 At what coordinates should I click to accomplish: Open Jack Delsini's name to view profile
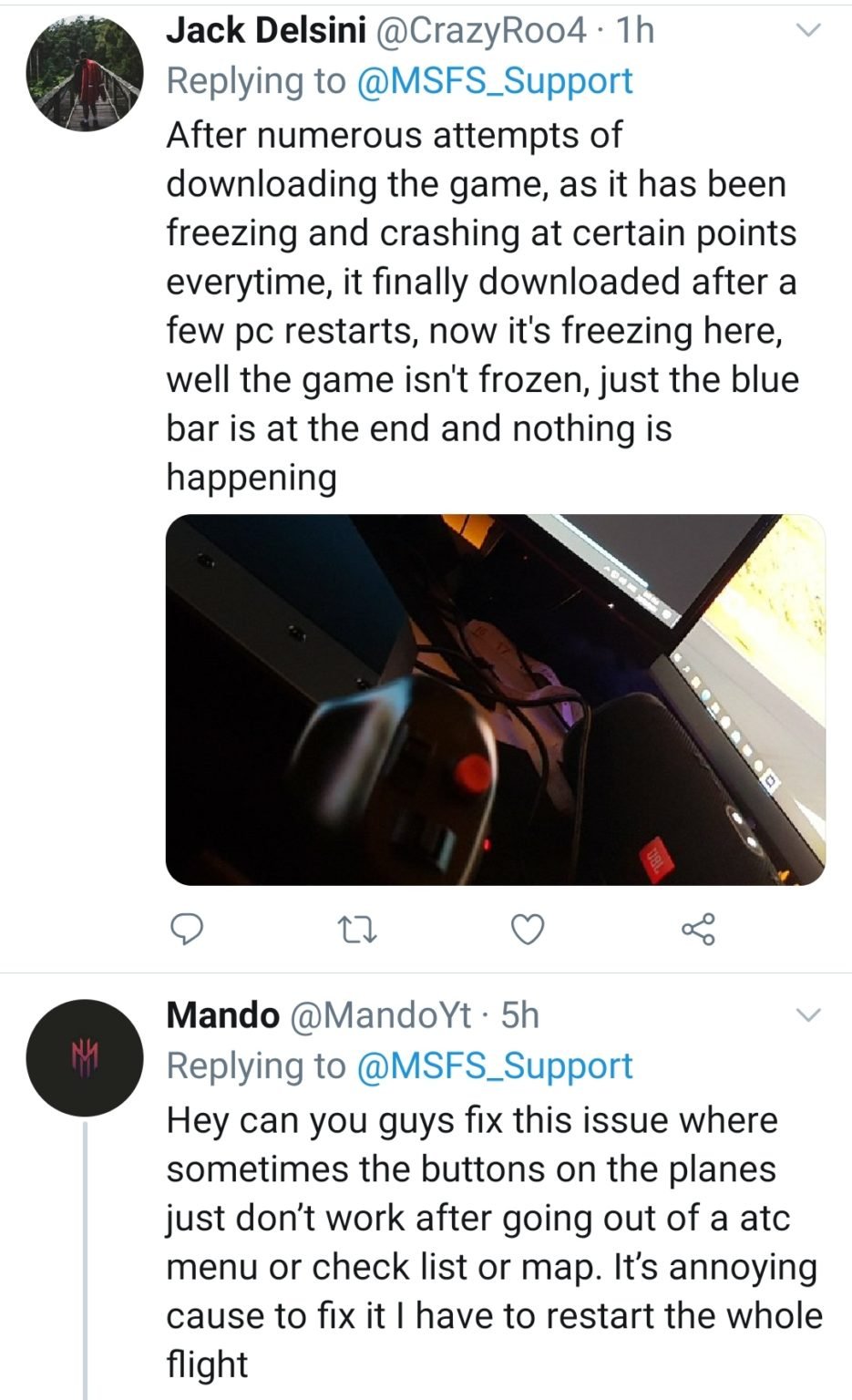tap(264, 30)
